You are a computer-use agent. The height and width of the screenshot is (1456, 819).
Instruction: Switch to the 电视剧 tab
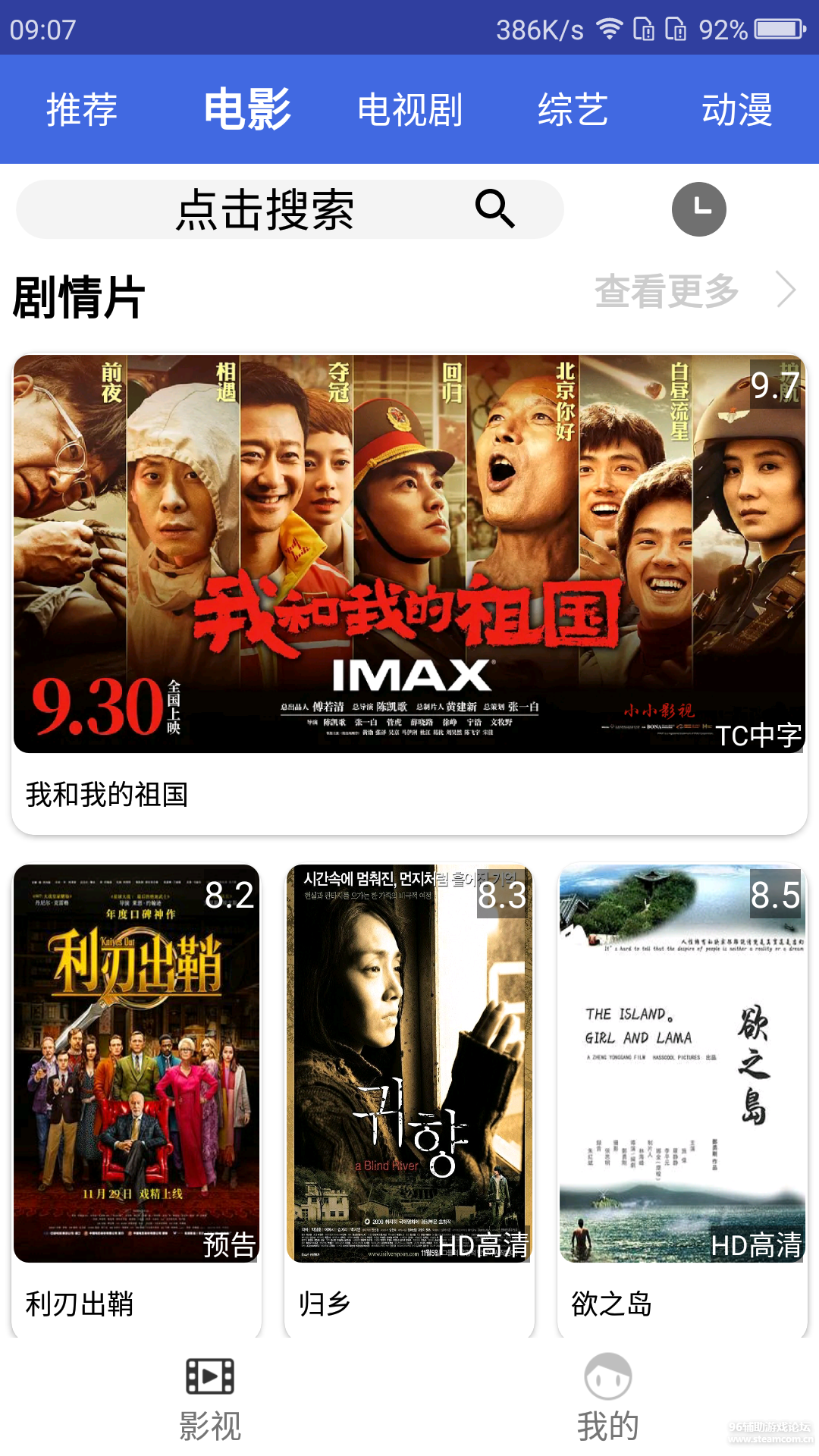point(410,110)
